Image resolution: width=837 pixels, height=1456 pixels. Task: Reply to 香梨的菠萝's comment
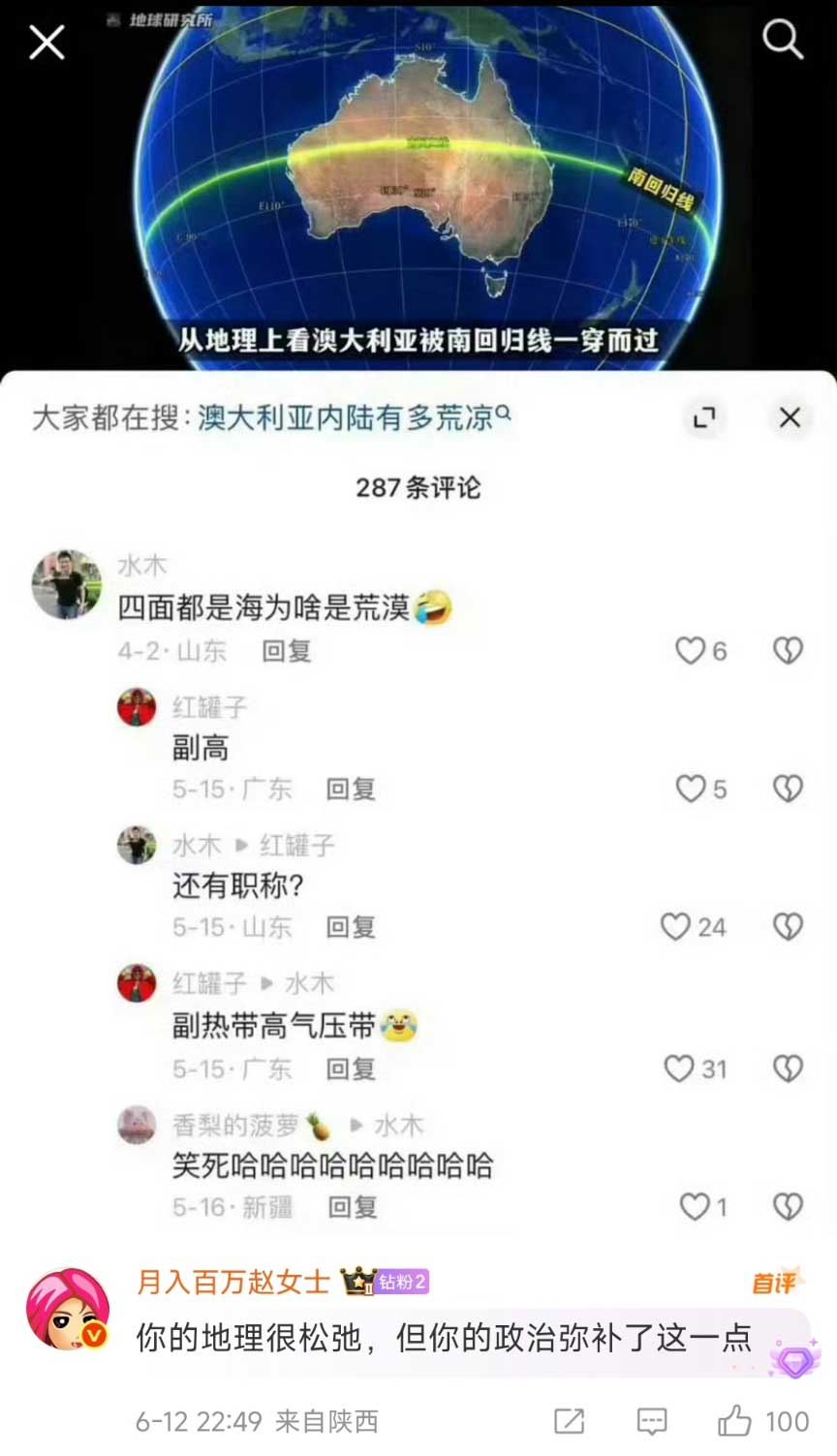click(352, 1207)
